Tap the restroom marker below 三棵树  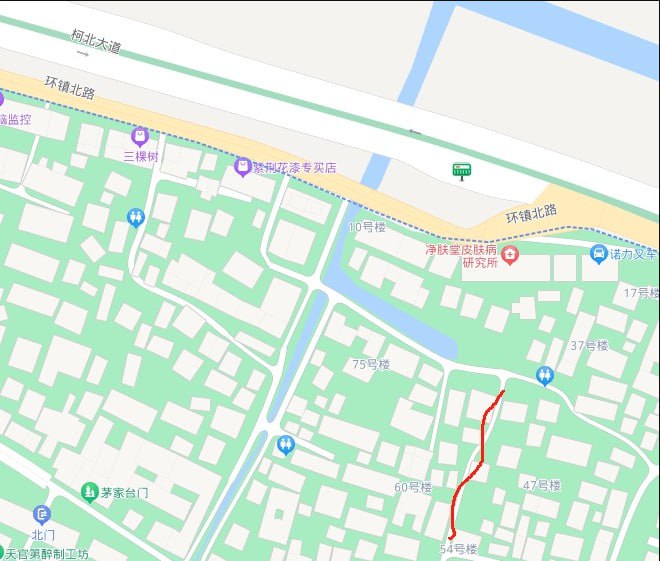(x=135, y=217)
